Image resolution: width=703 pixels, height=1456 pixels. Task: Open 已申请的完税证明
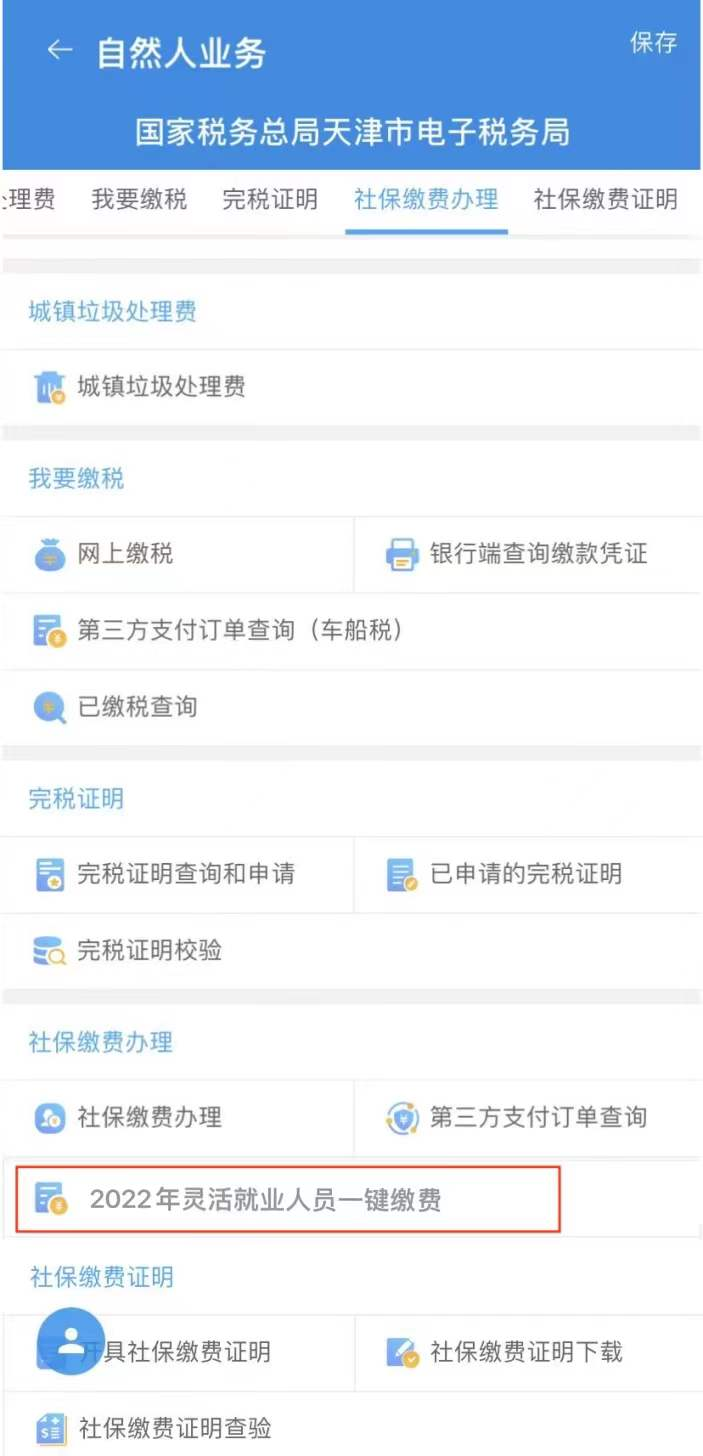[528, 874]
